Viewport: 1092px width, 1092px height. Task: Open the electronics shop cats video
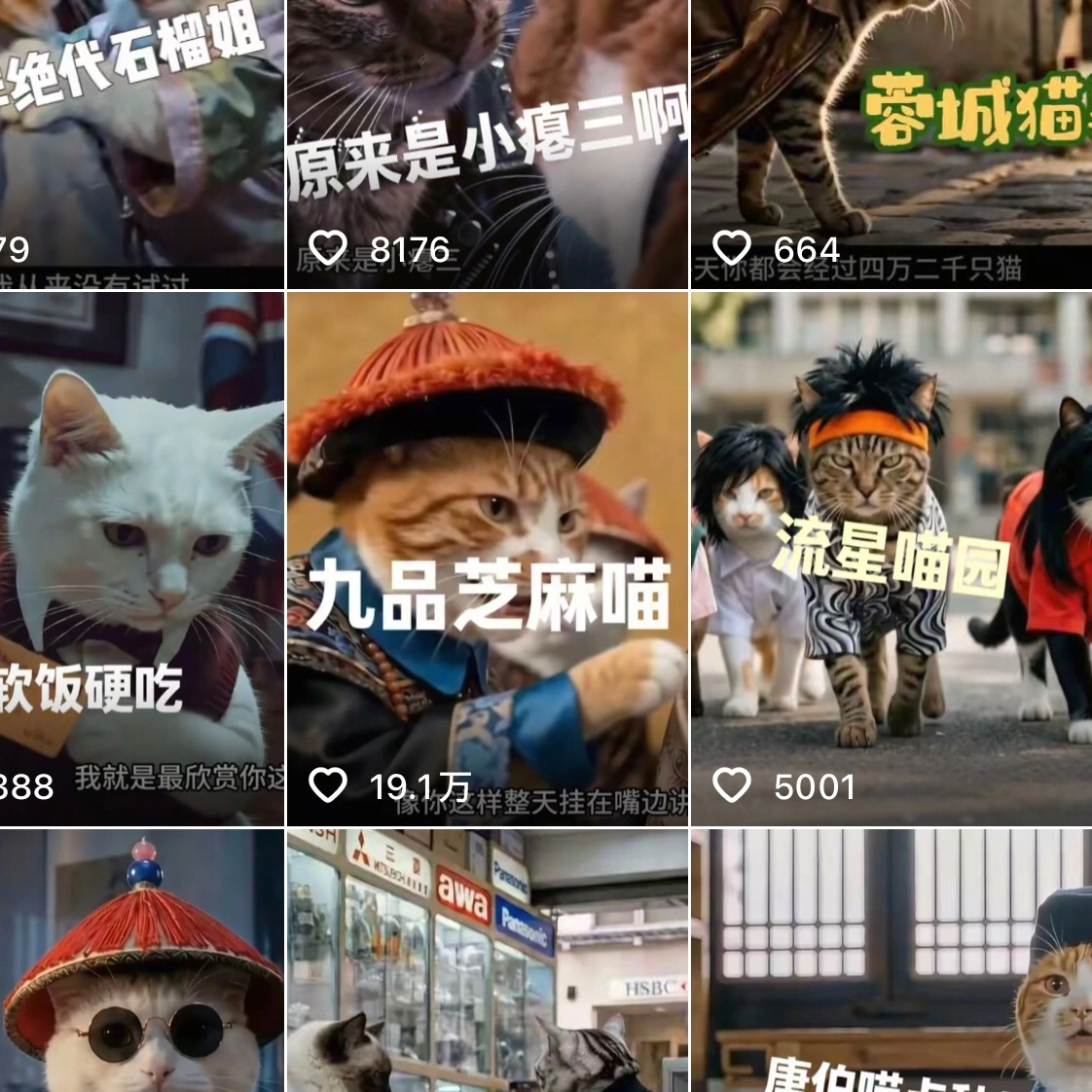tap(487, 964)
